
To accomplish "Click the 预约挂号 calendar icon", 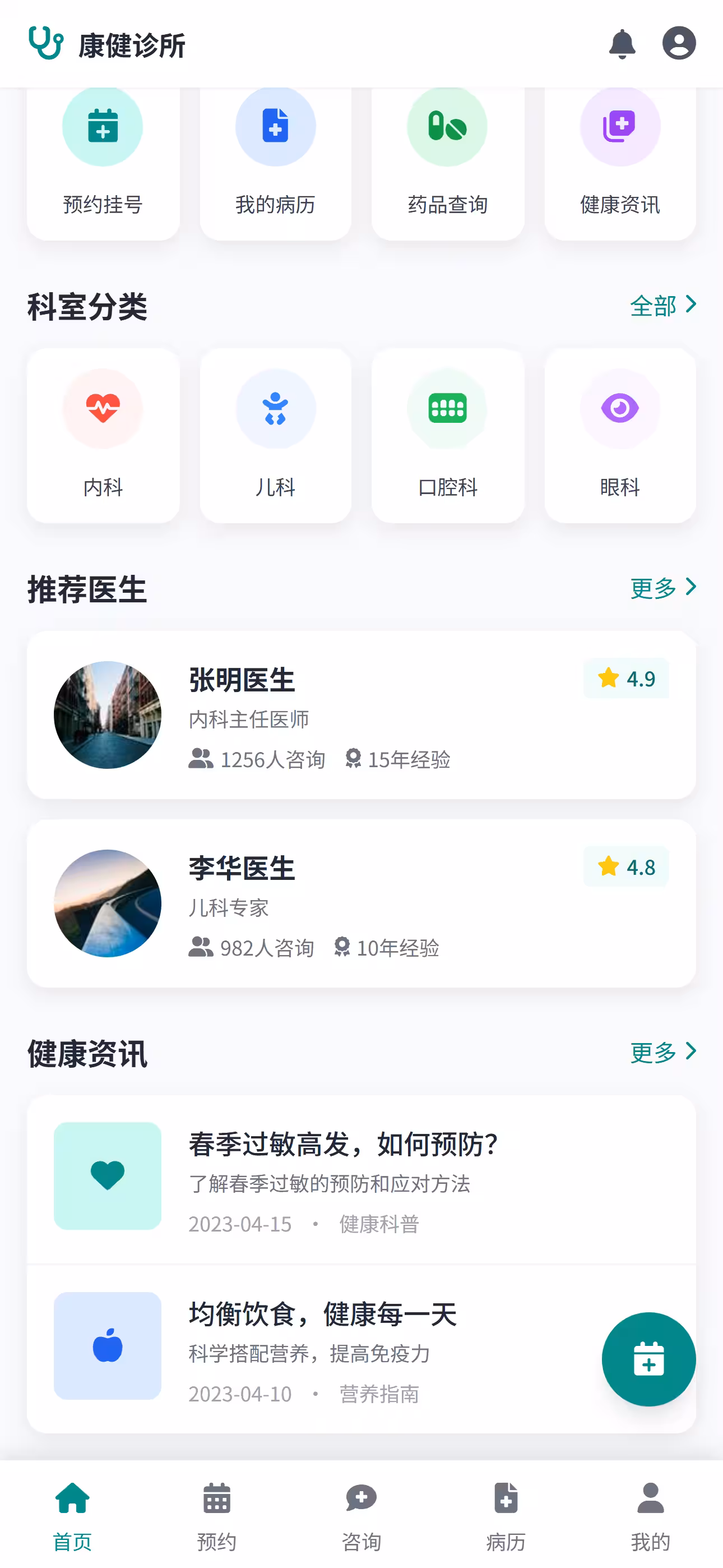I will (102, 126).
